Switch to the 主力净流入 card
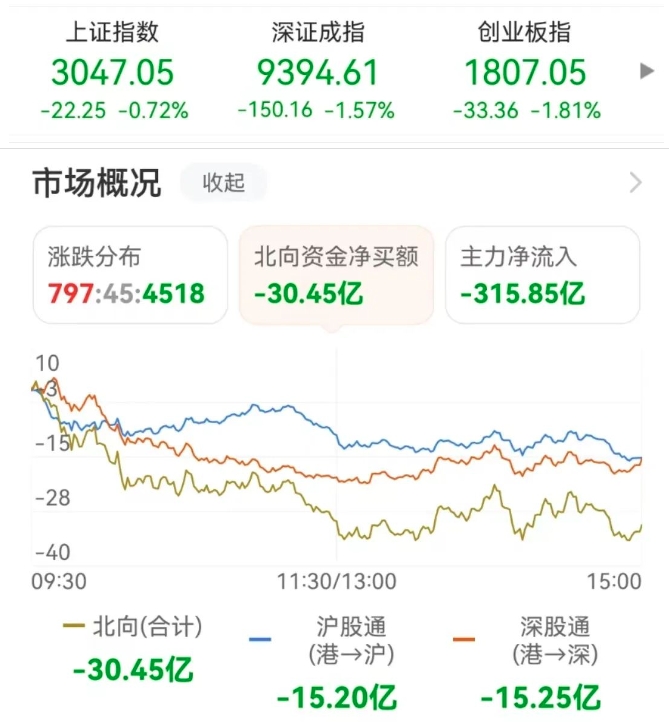Screen dimensions: 669x725 [542, 275]
